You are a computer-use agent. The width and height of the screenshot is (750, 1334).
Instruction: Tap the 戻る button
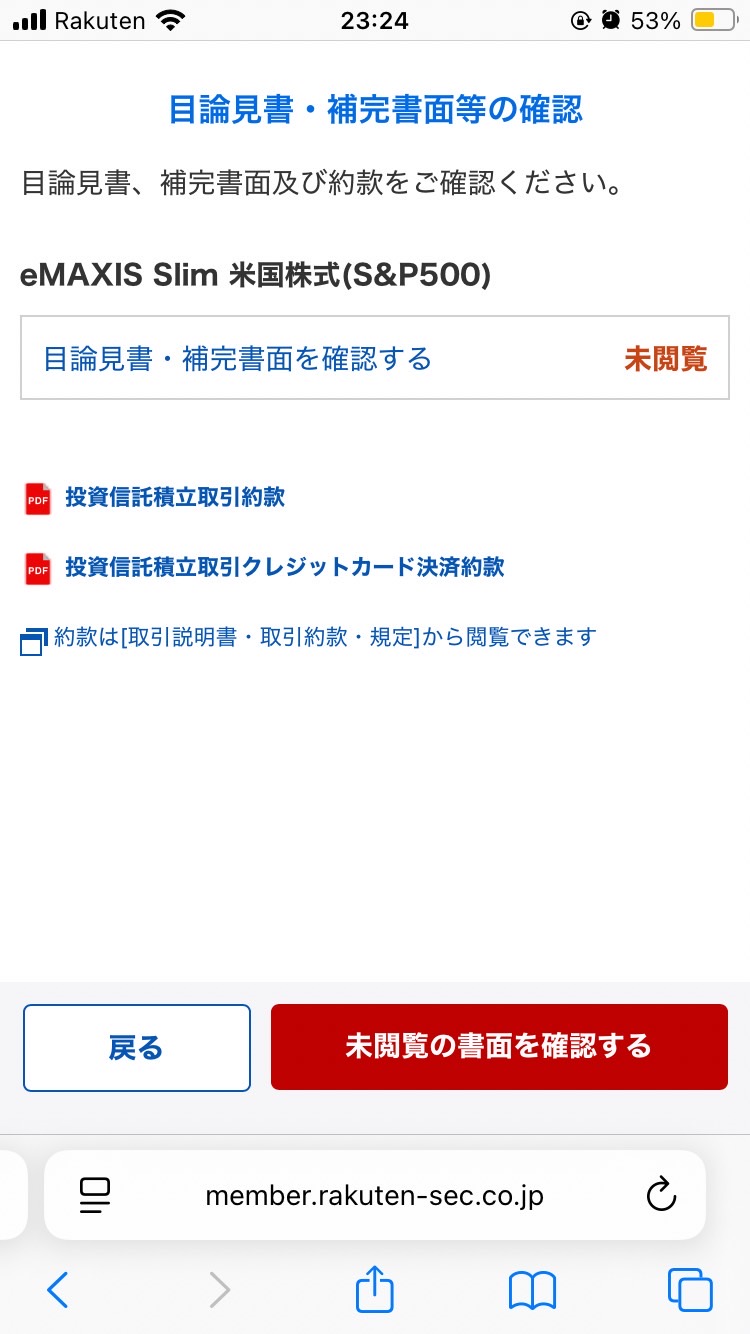137,1047
